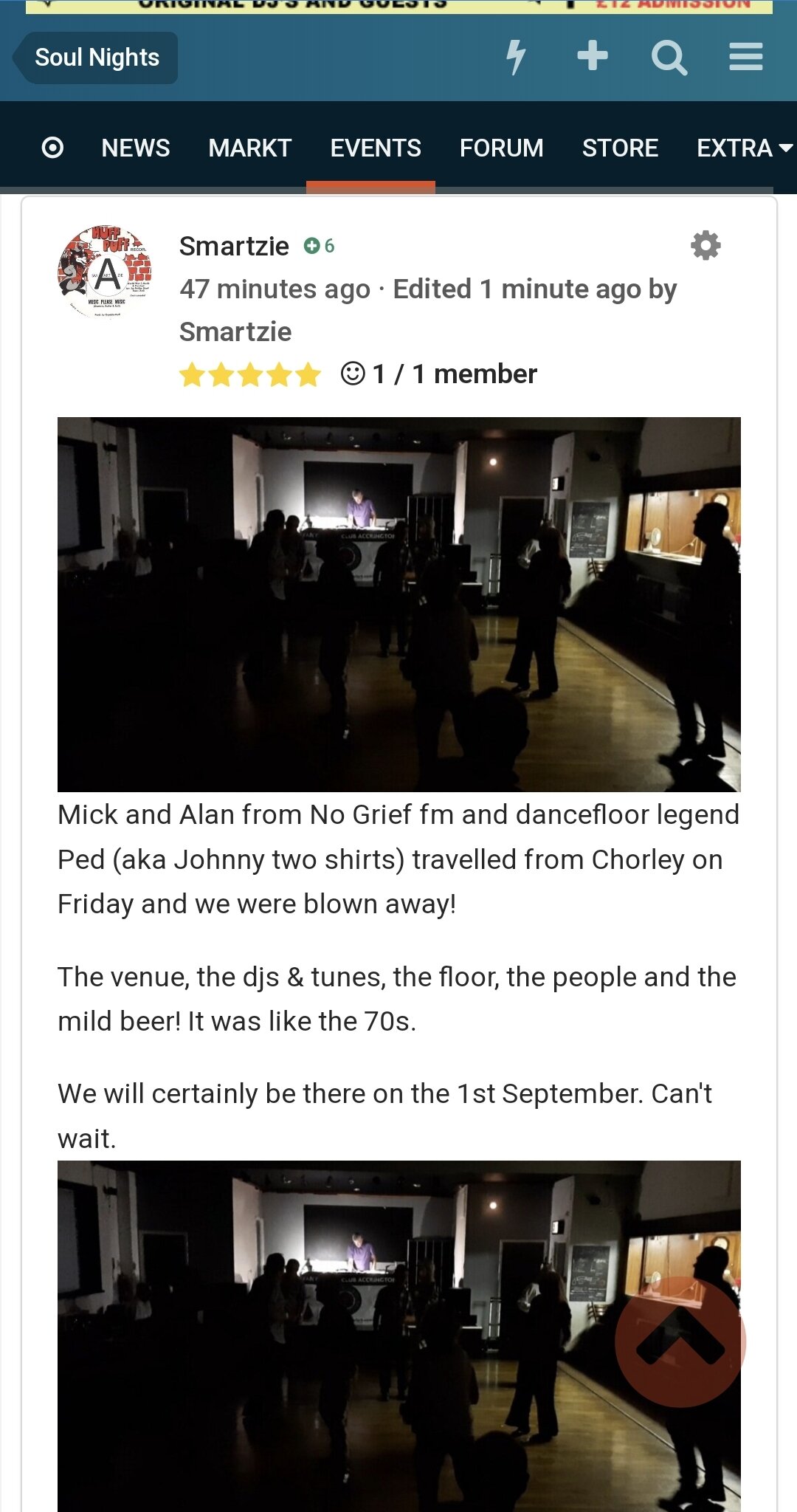797x1512 pixels.
Task: Open the review options gear
Action: 705,245
